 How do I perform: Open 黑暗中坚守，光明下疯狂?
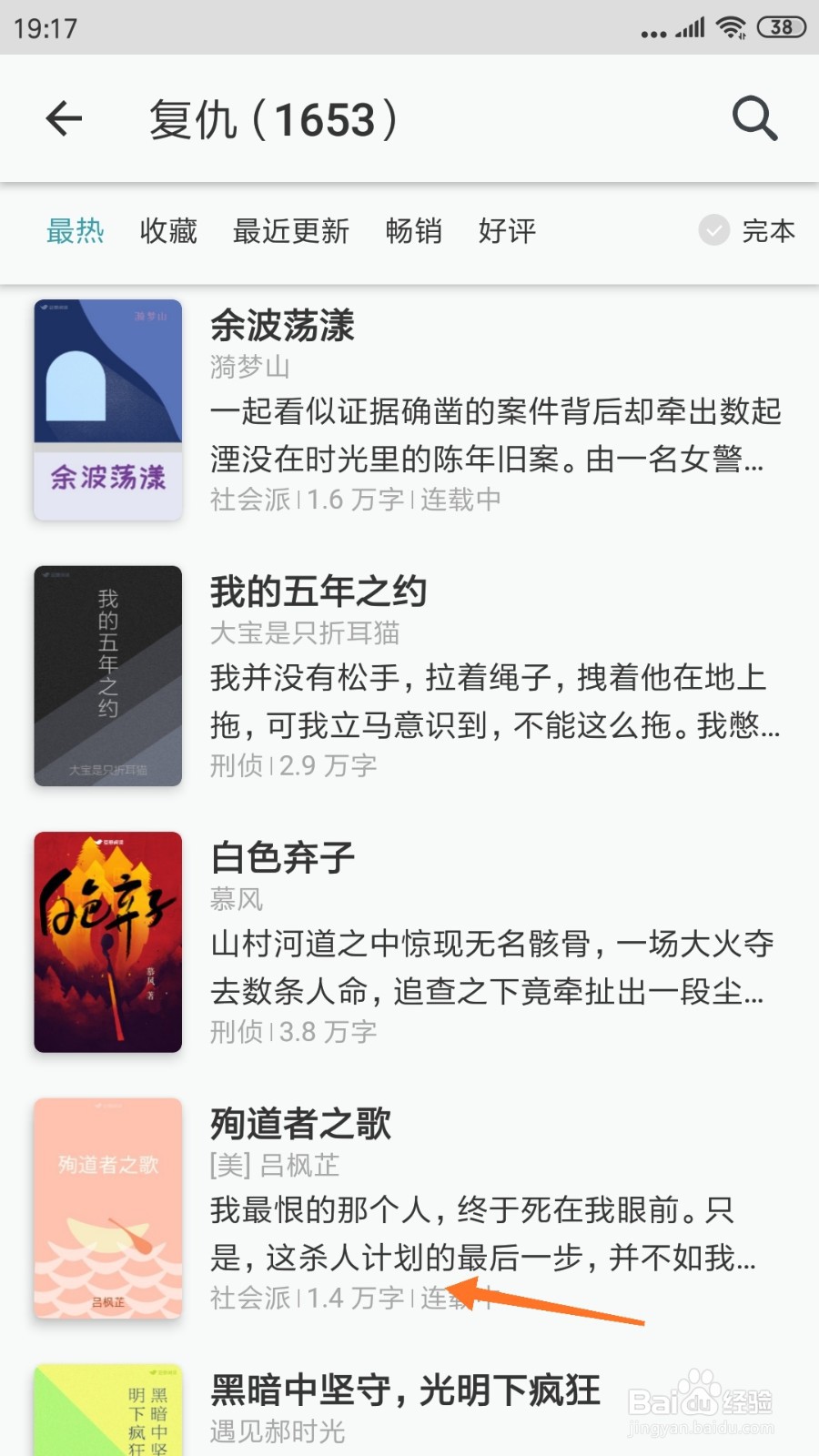[x=405, y=1390]
